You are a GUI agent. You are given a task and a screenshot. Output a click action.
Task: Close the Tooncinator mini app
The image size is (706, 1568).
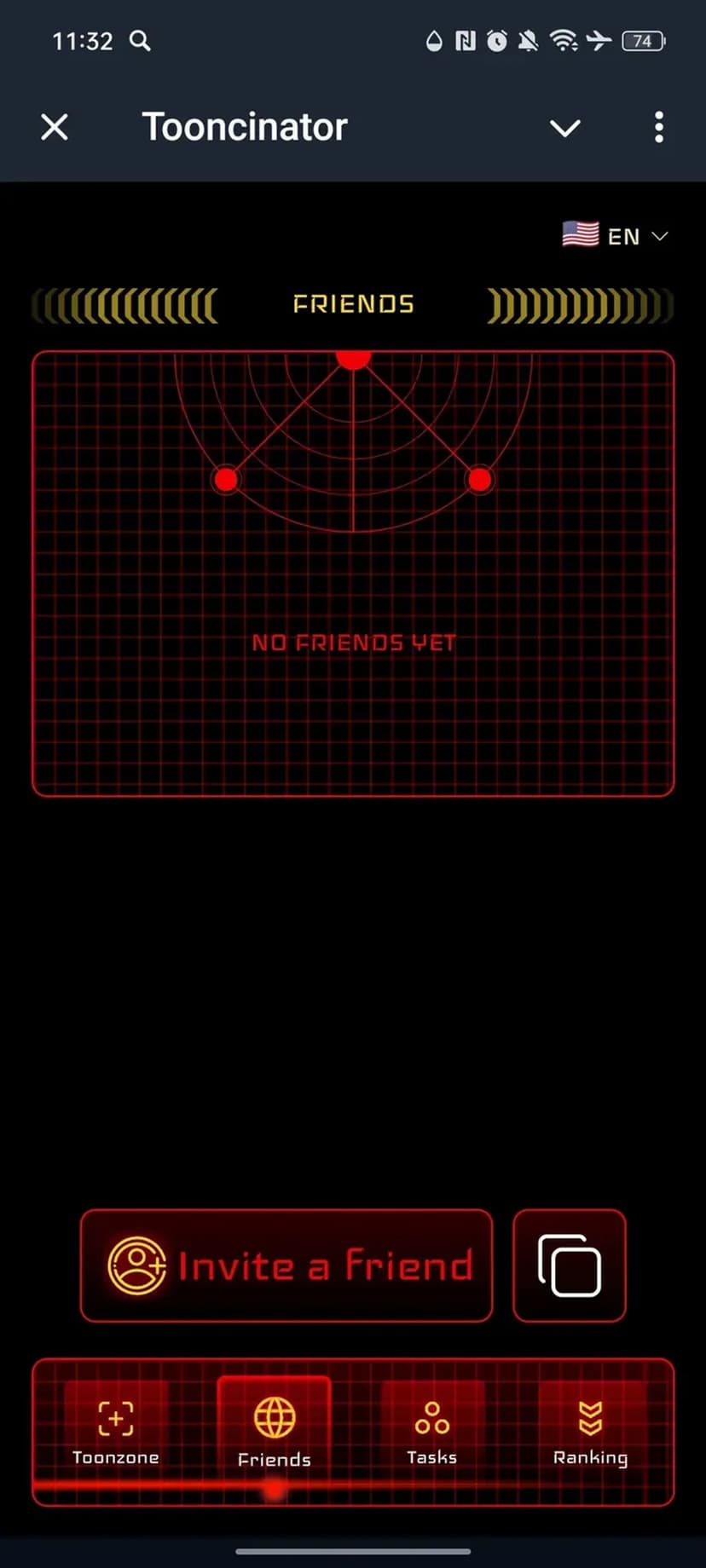pyautogui.click(x=55, y=128)
